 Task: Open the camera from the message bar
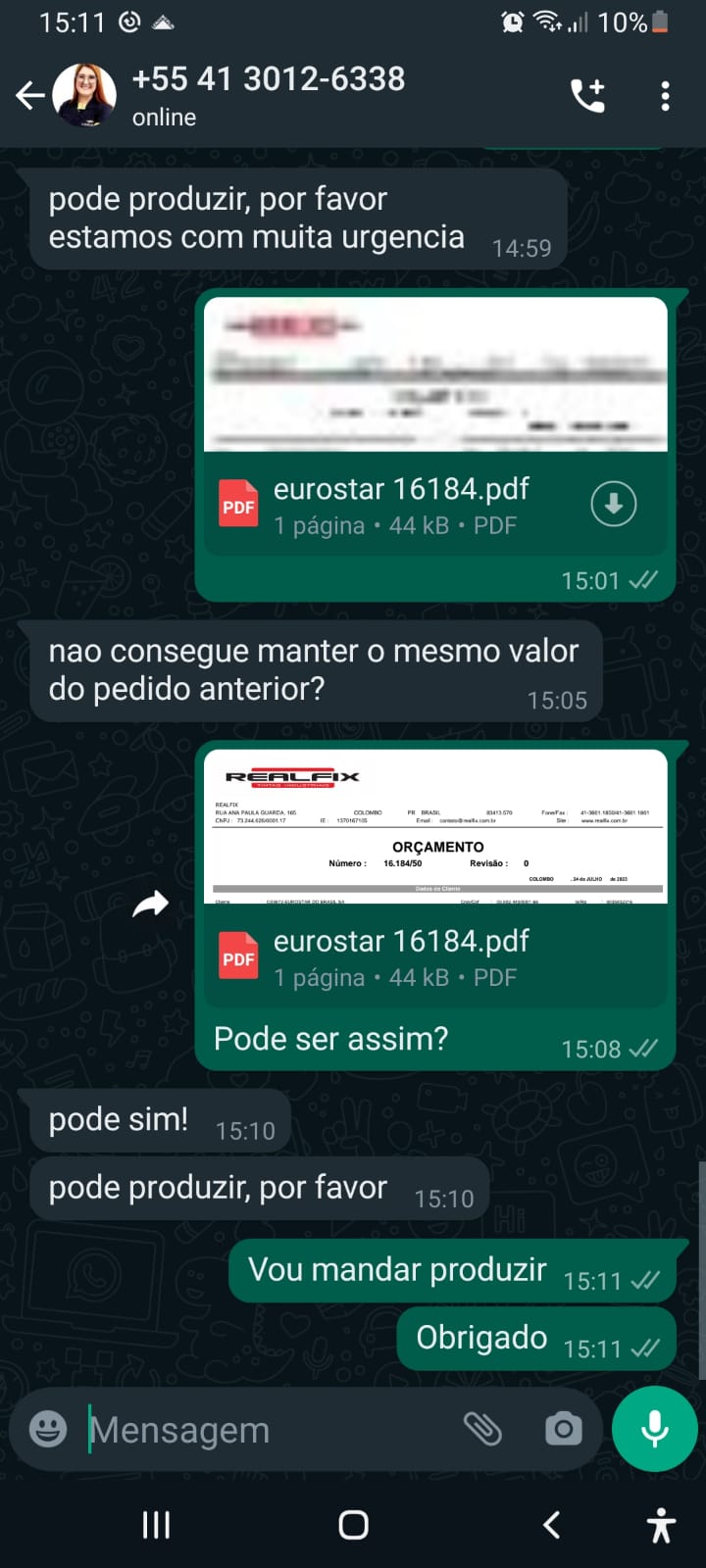pyautogui.click(x=563, y=1429)
